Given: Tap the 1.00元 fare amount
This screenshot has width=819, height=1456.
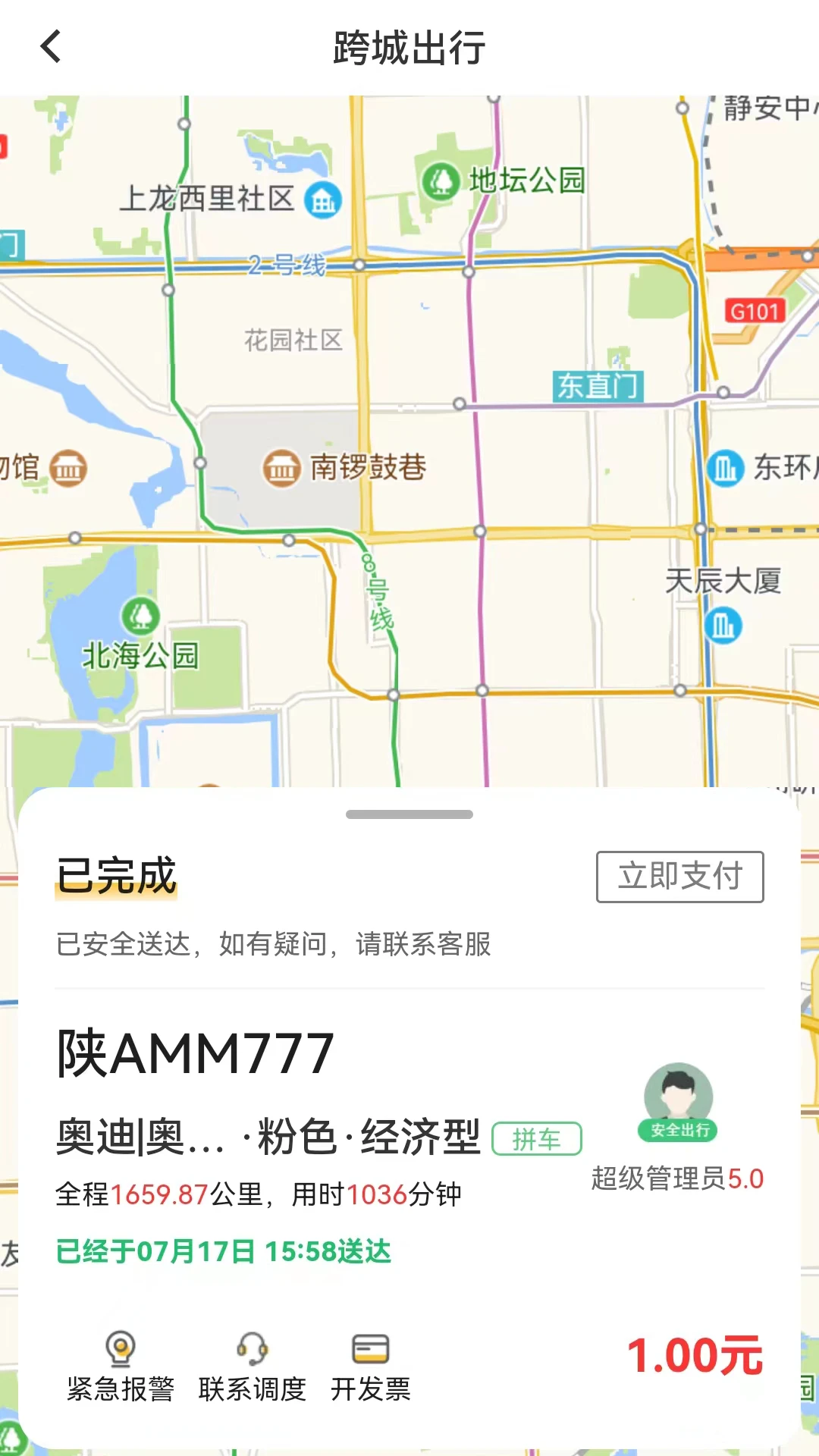Looking at the screenshot, I should point(696,1352).
